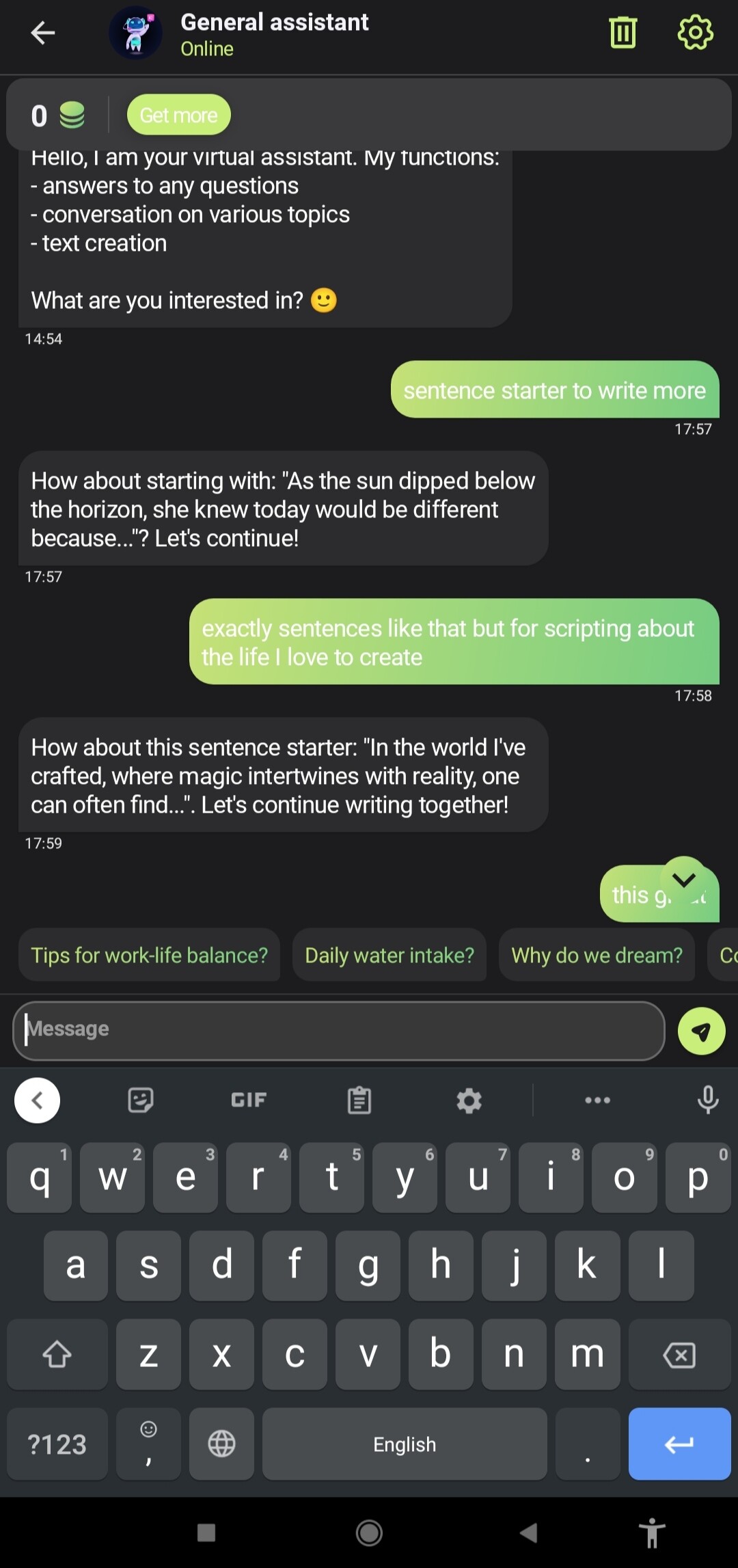Choose the 'Daily water intake?' suggestion chip
This screenshot has width=738, height=1568.
click(389, 955)
